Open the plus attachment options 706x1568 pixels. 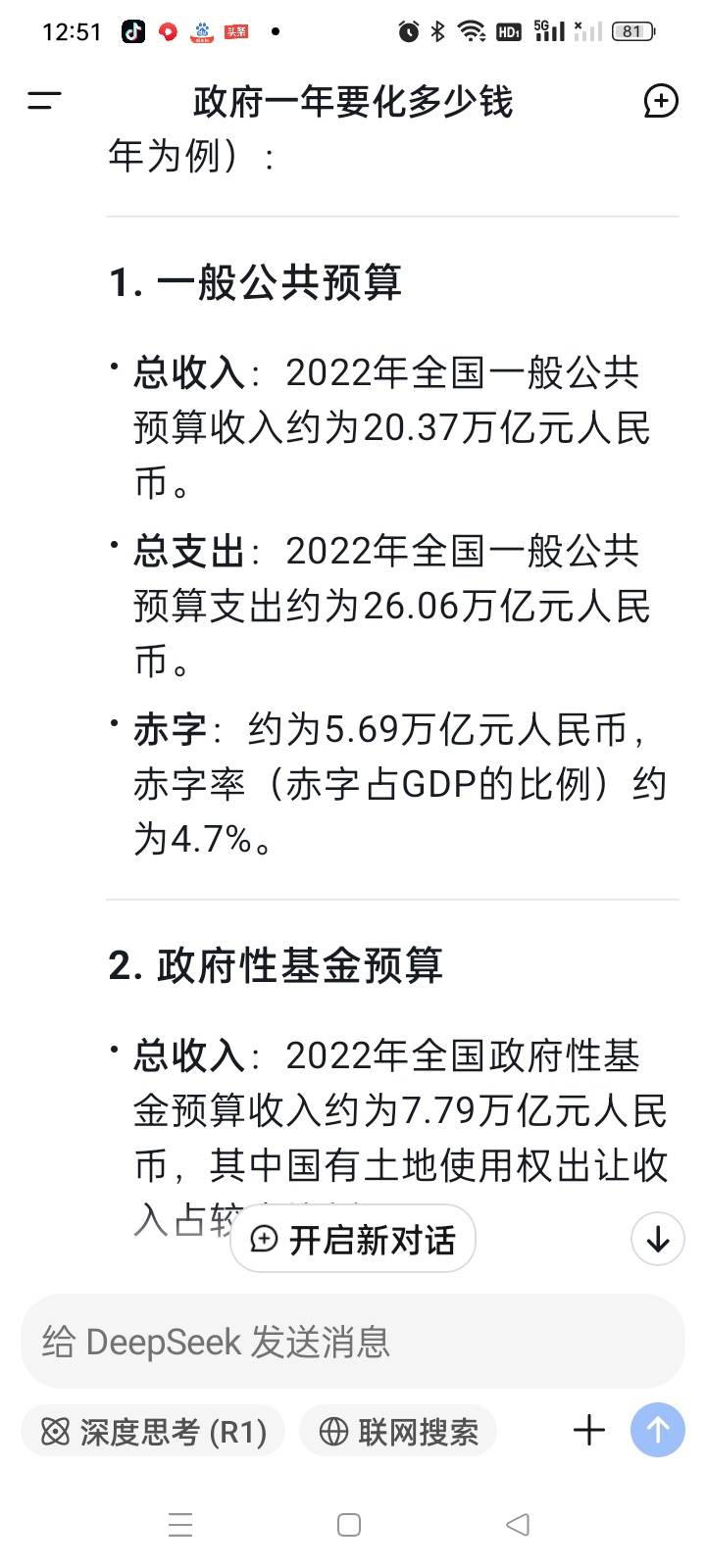[589, 1431]
